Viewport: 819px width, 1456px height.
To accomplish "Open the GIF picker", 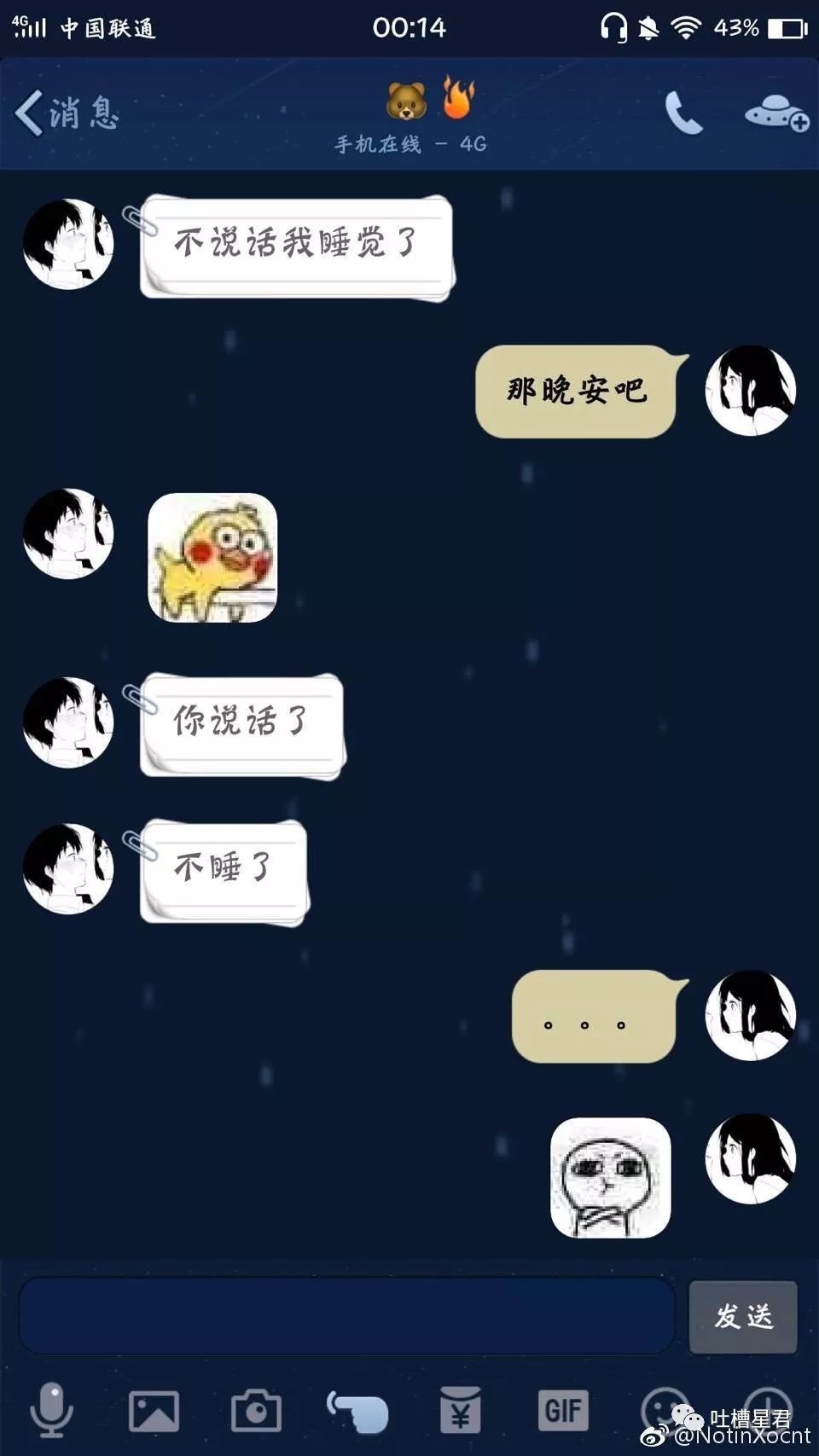I will pyautogui.click(x=563, y=1411).
